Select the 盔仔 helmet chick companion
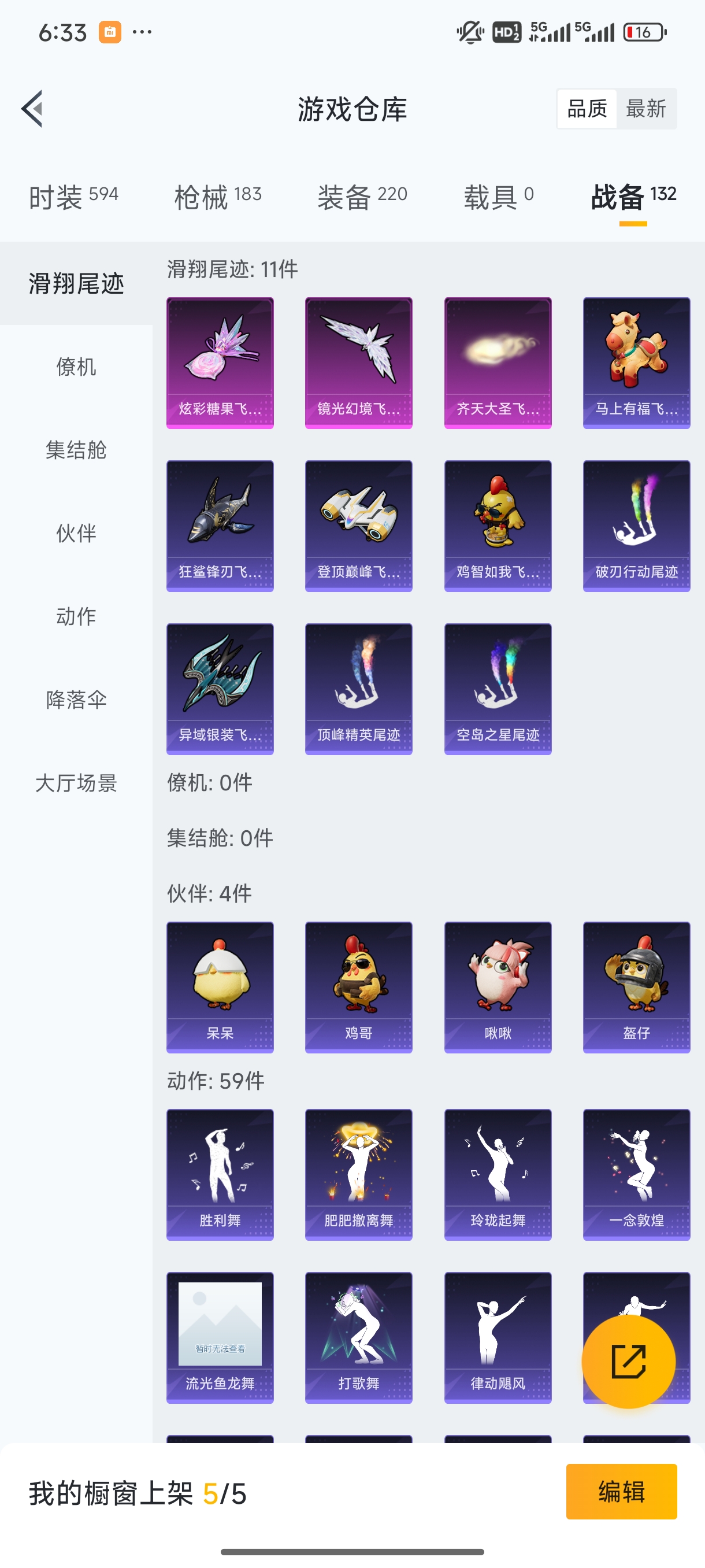 click(x=636, y=986)
